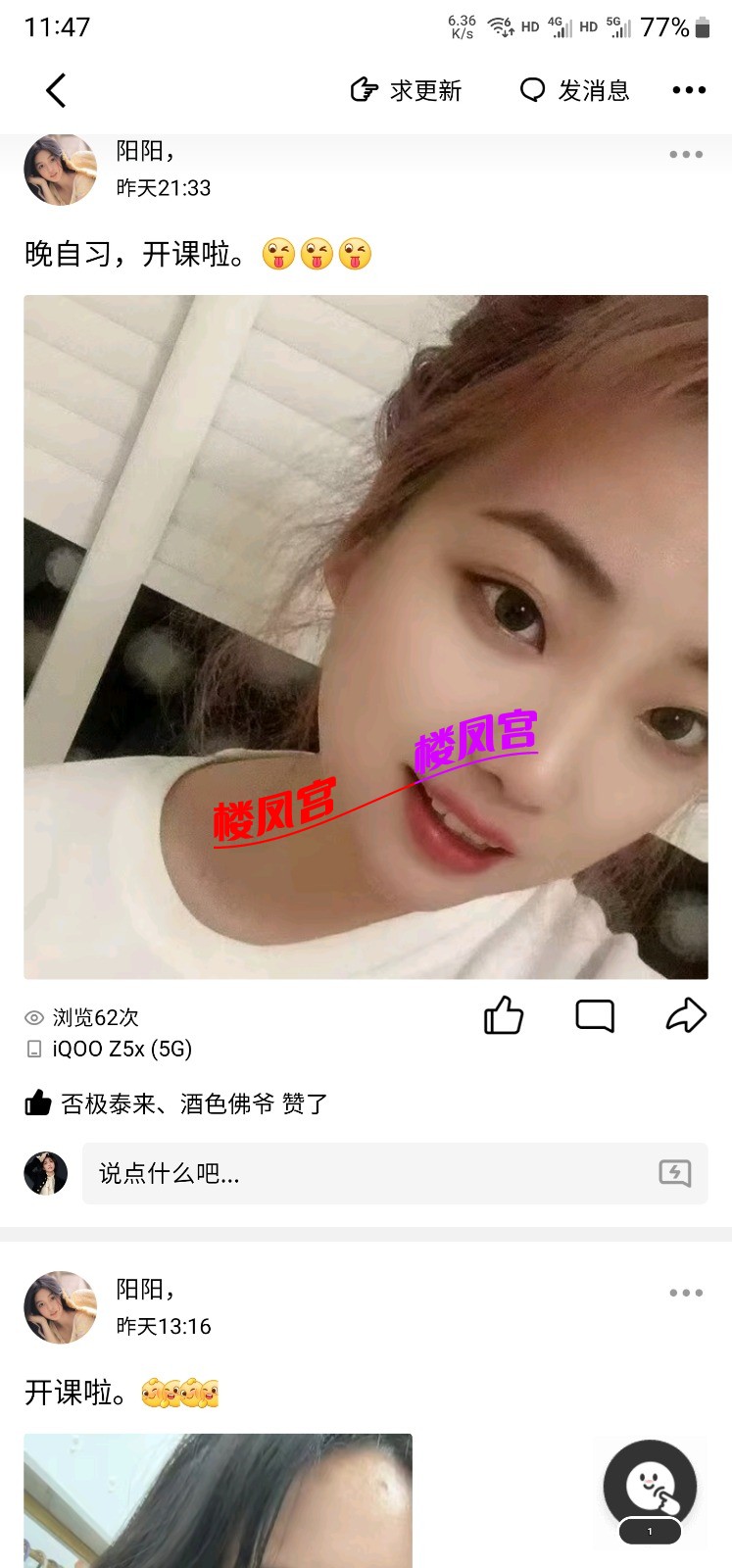Open the top-bar overflow menu
732x1568 pixels.
688,90
